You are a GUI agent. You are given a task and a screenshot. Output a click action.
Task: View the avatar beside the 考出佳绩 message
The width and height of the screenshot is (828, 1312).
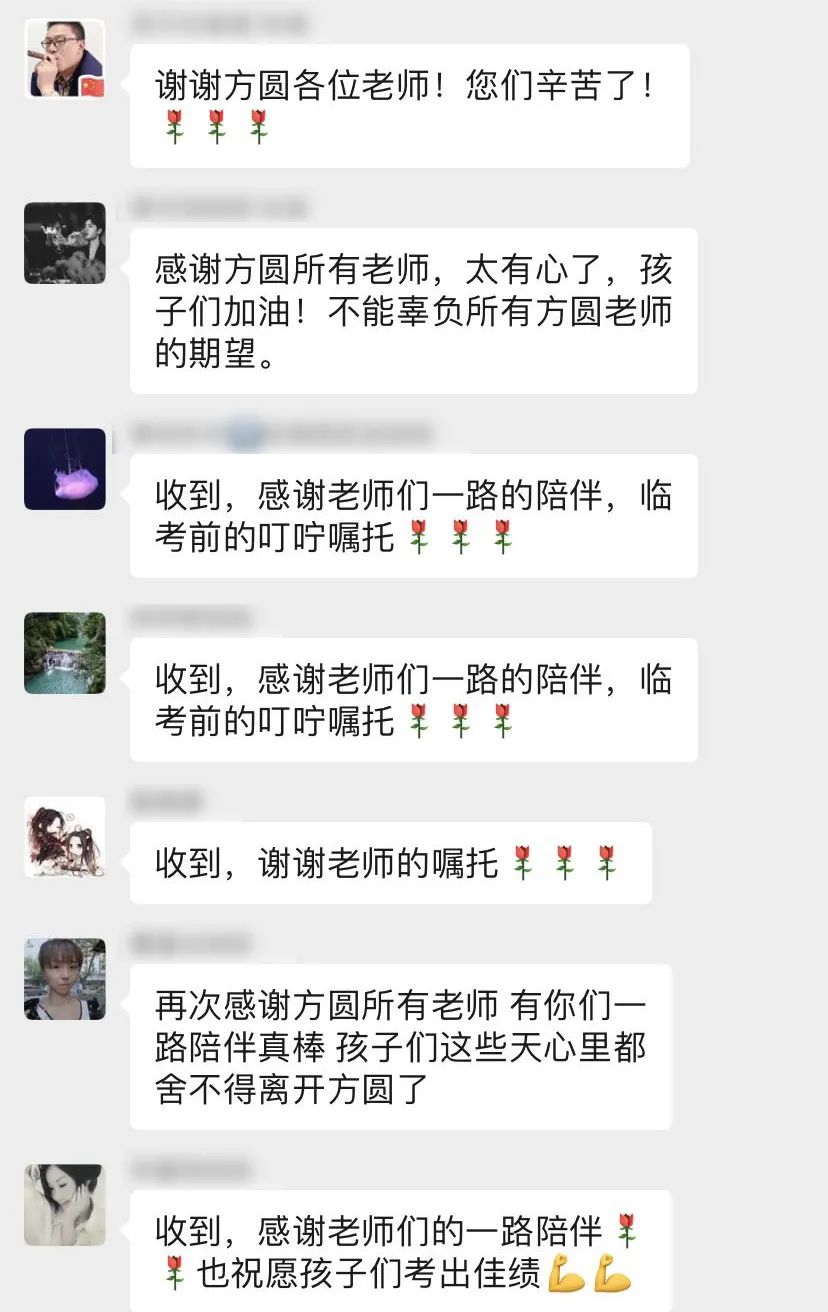click(x=65, y=1205)
